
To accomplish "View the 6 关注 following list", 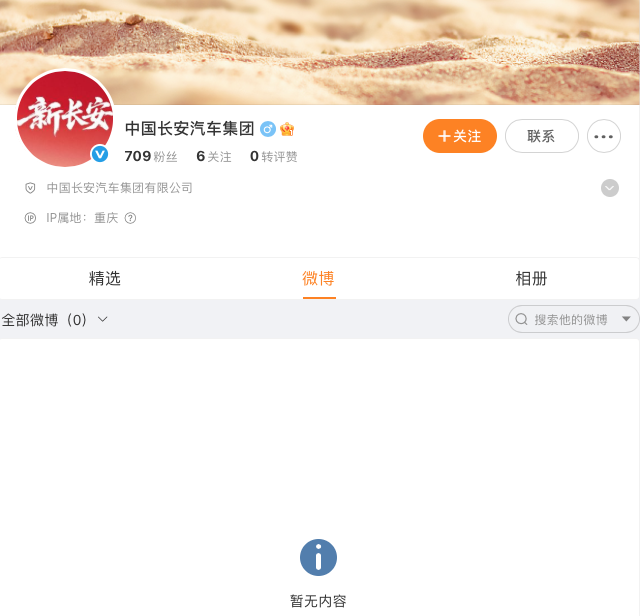I will [213, 157].
